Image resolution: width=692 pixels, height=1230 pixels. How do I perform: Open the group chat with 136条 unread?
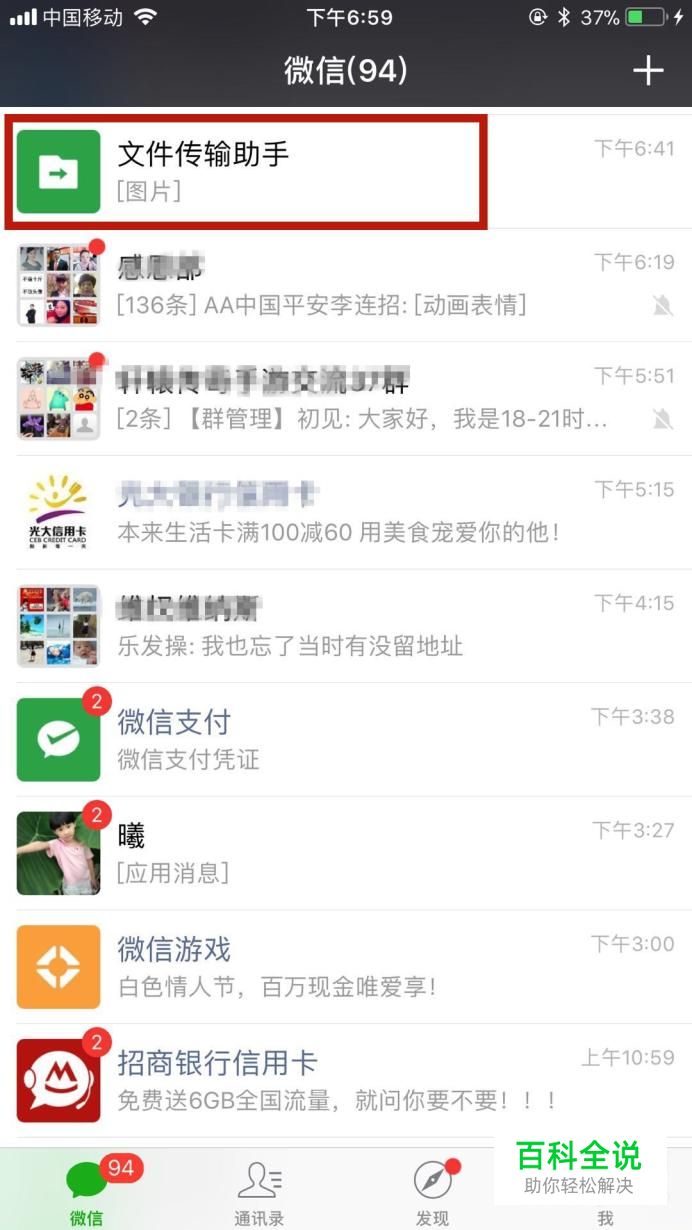(x=346, y=285)
